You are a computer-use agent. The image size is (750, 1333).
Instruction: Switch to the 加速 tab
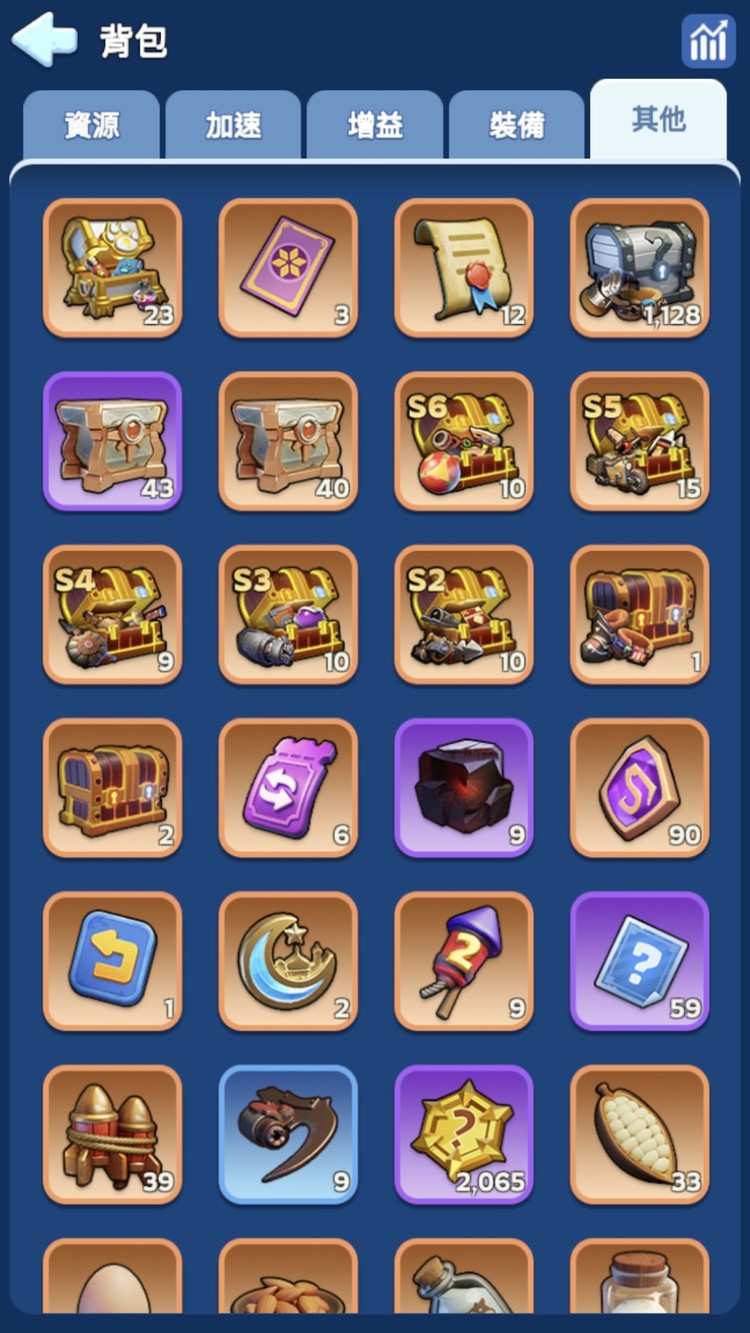coord(233,125)
